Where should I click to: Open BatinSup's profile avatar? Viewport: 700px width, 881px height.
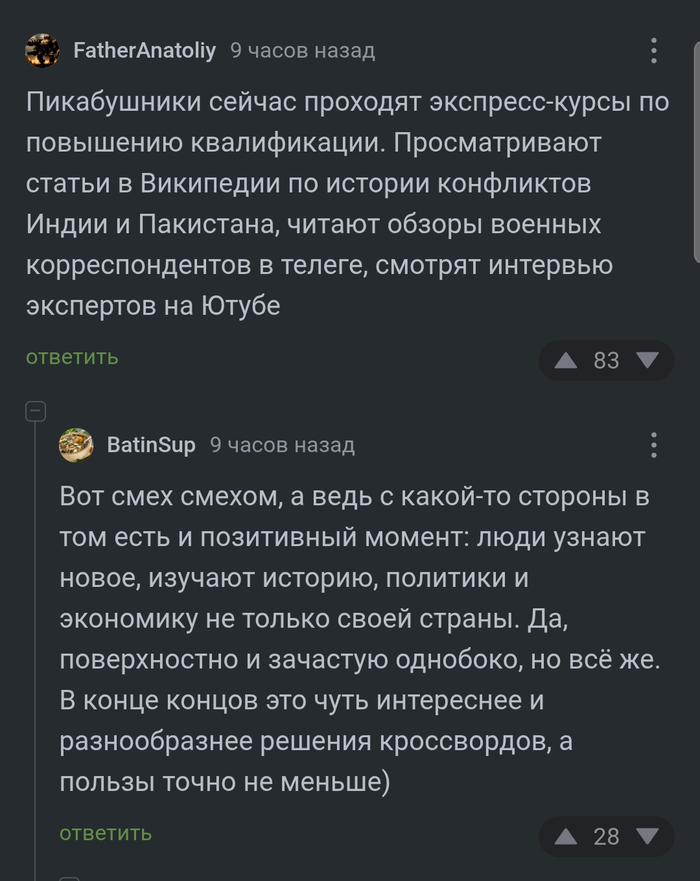pyautogui.click(x=76, y=445)
